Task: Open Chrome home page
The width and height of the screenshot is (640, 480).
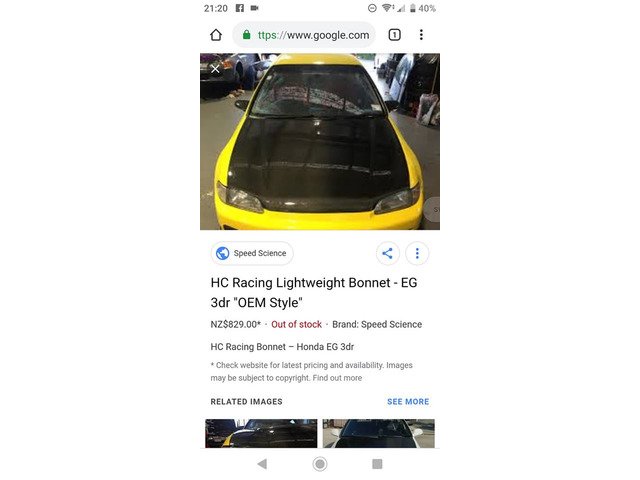Action: (216, 35)
